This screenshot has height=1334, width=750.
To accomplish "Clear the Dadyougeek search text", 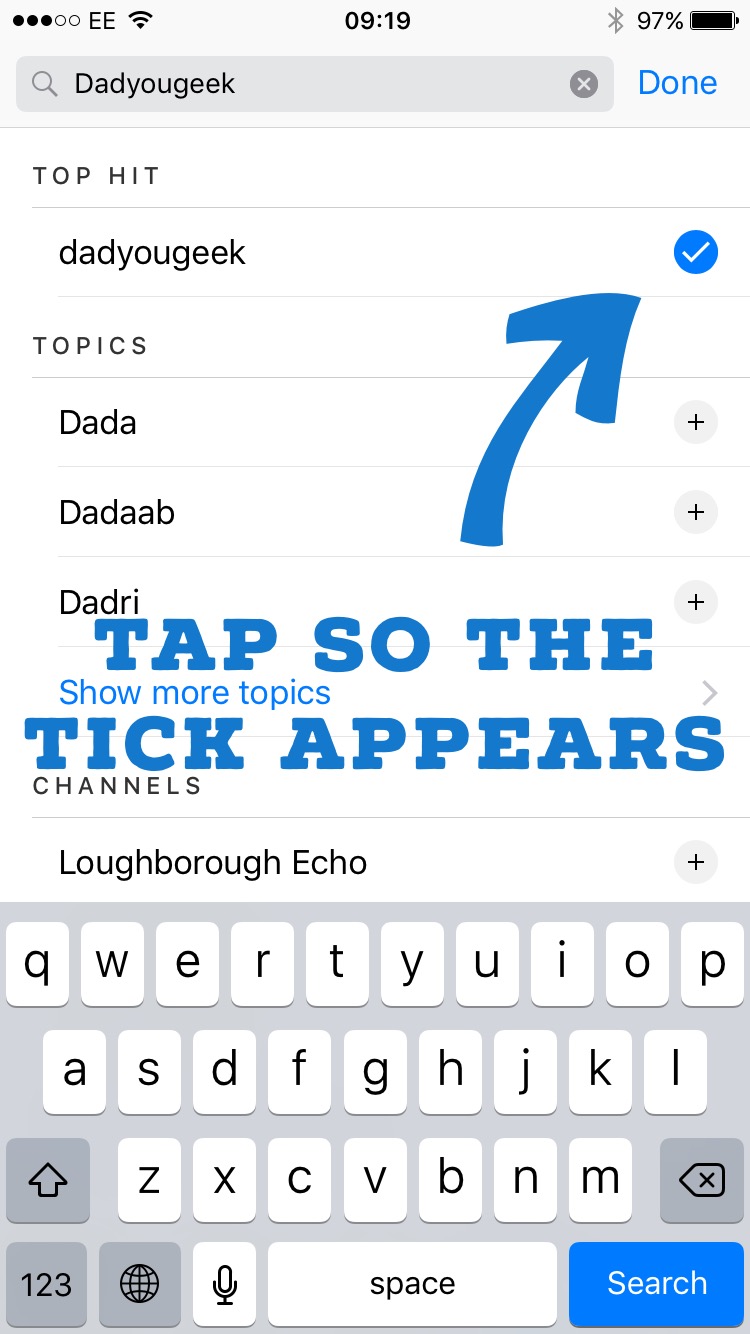I will 584,84.
